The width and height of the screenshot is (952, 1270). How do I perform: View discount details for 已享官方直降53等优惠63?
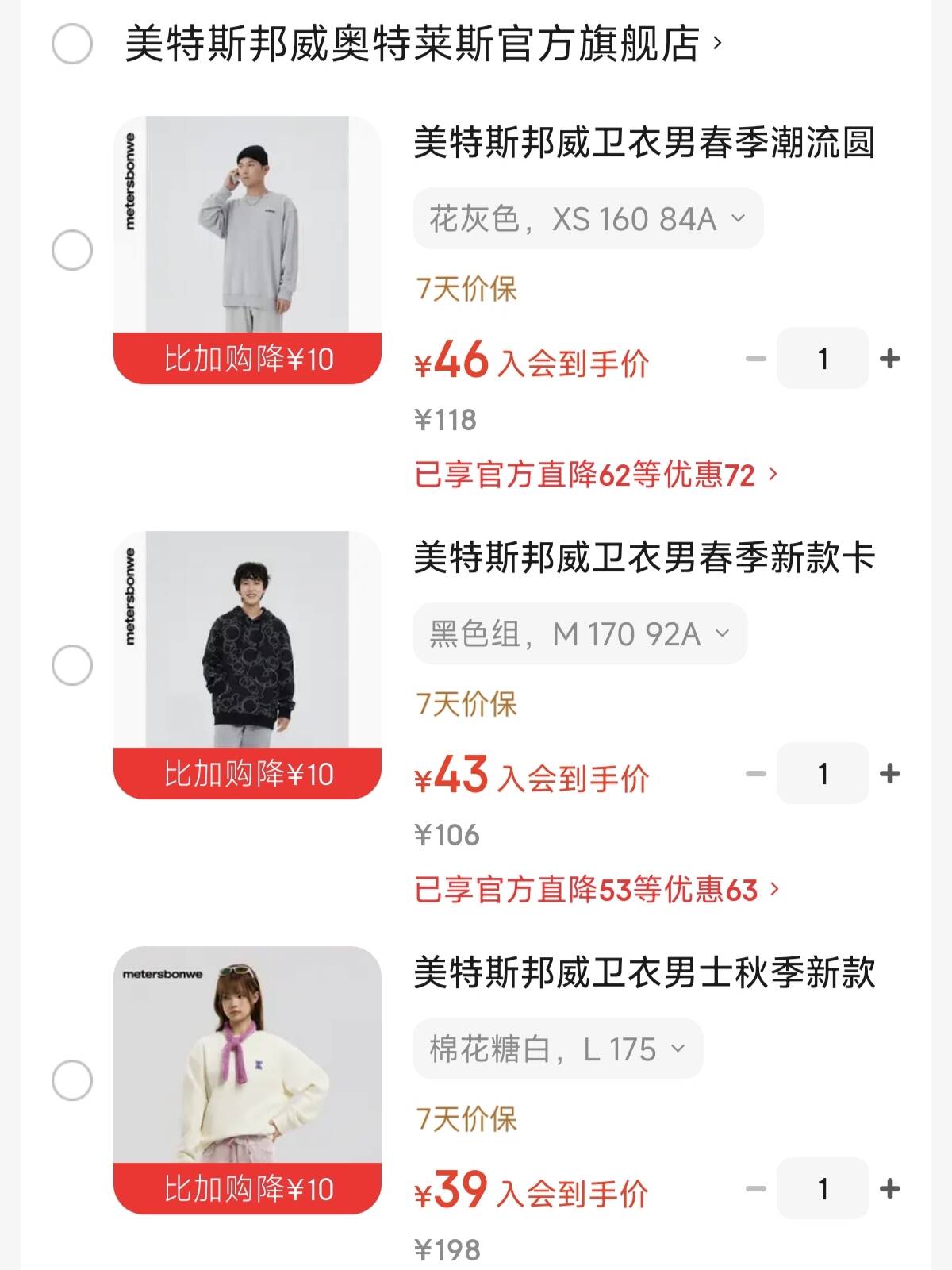(597, 890)
